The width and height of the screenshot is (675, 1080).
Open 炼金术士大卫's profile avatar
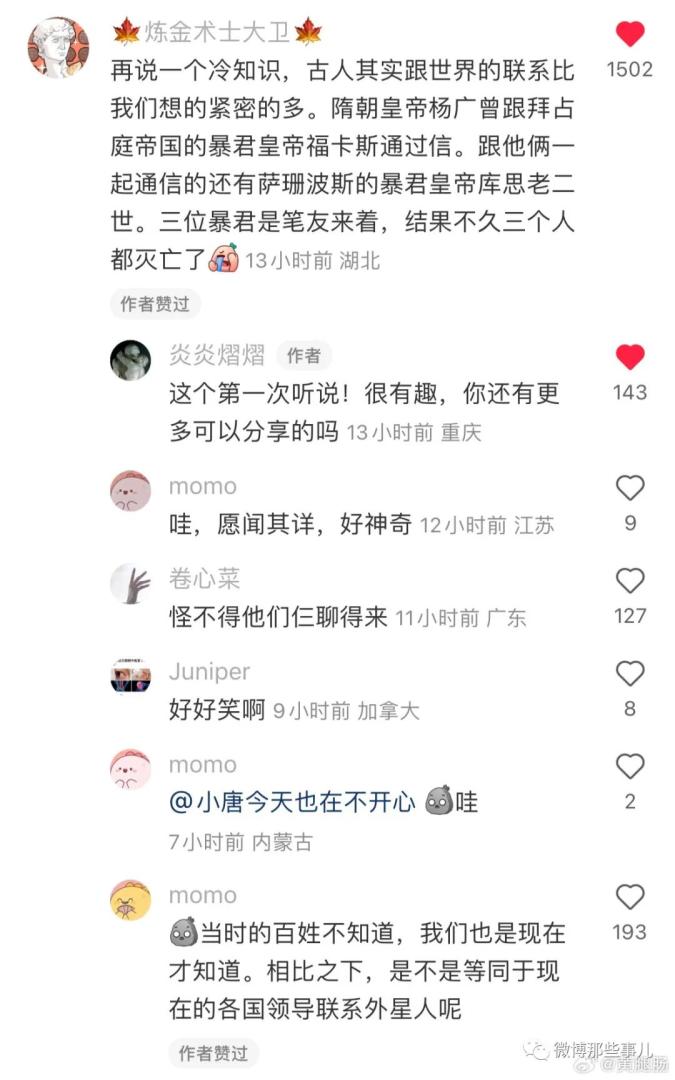[58, 47]
